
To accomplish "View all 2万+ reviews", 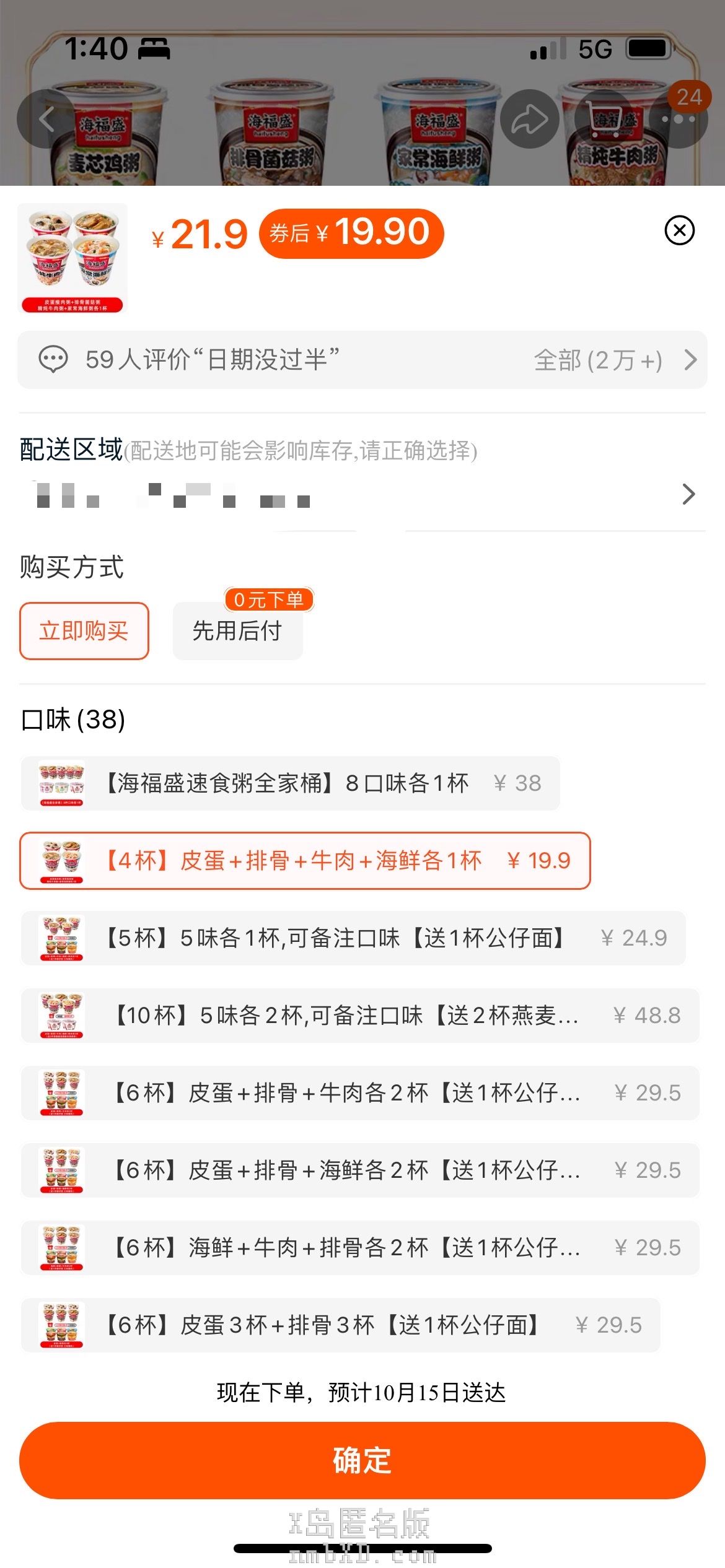I will [x=613, y=360].
